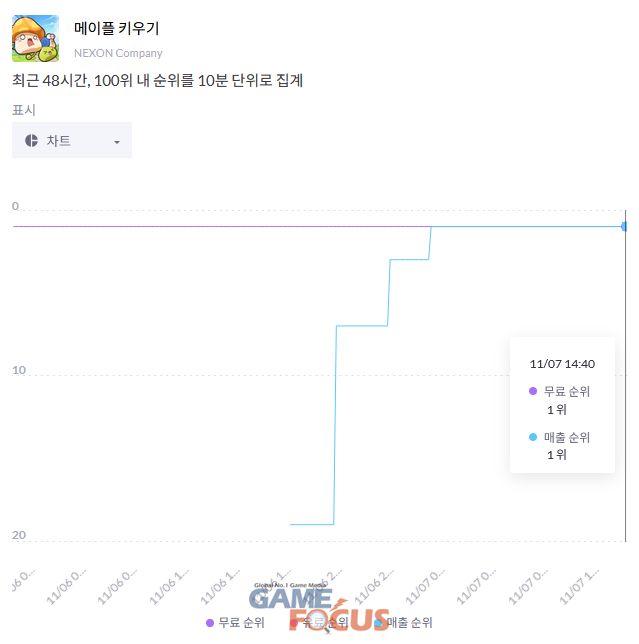Open the 메이플 키우기 app details
The width and height of the screenshot is (639, 644).
pyautogui.click(x=116, y=29)
